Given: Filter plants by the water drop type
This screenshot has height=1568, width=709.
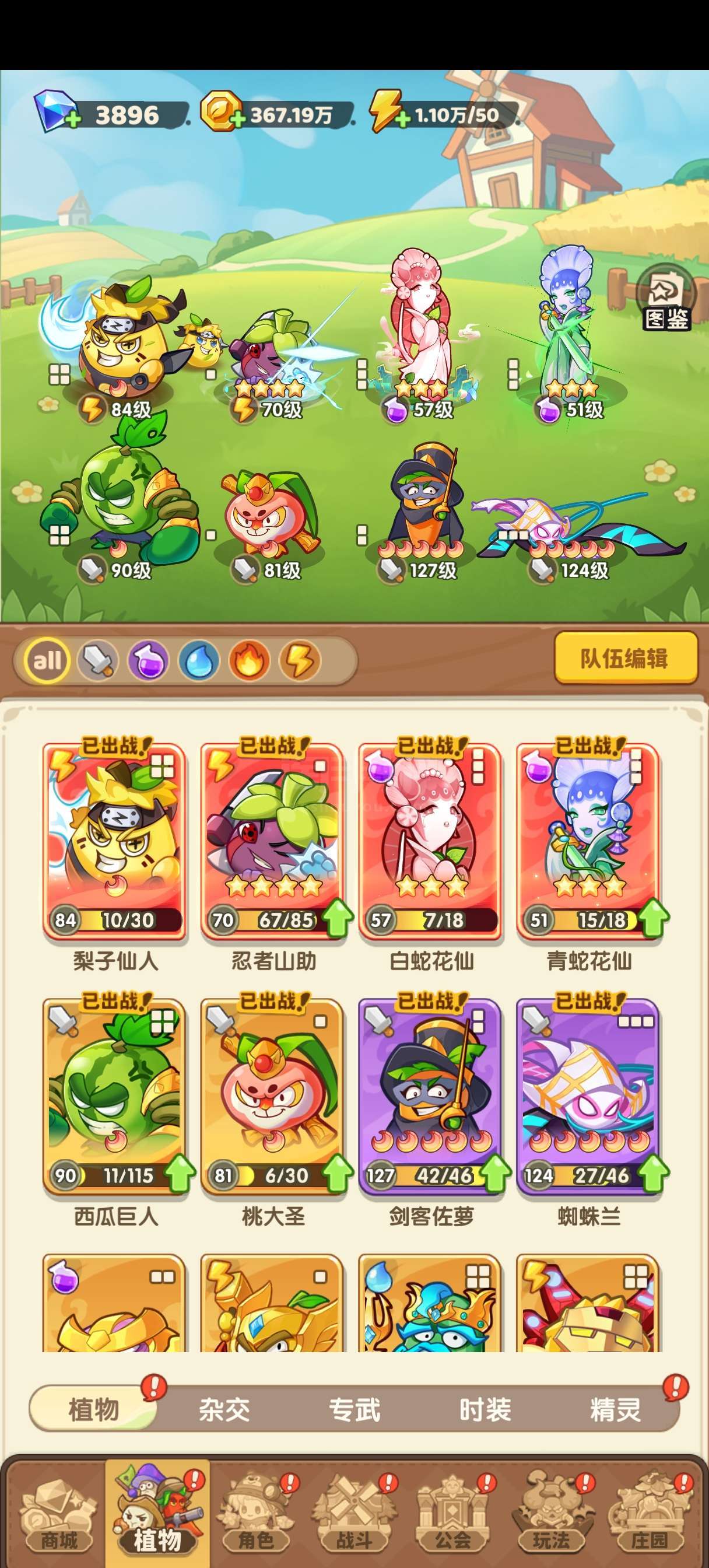Looking at the screenshot, I should 198,660.
